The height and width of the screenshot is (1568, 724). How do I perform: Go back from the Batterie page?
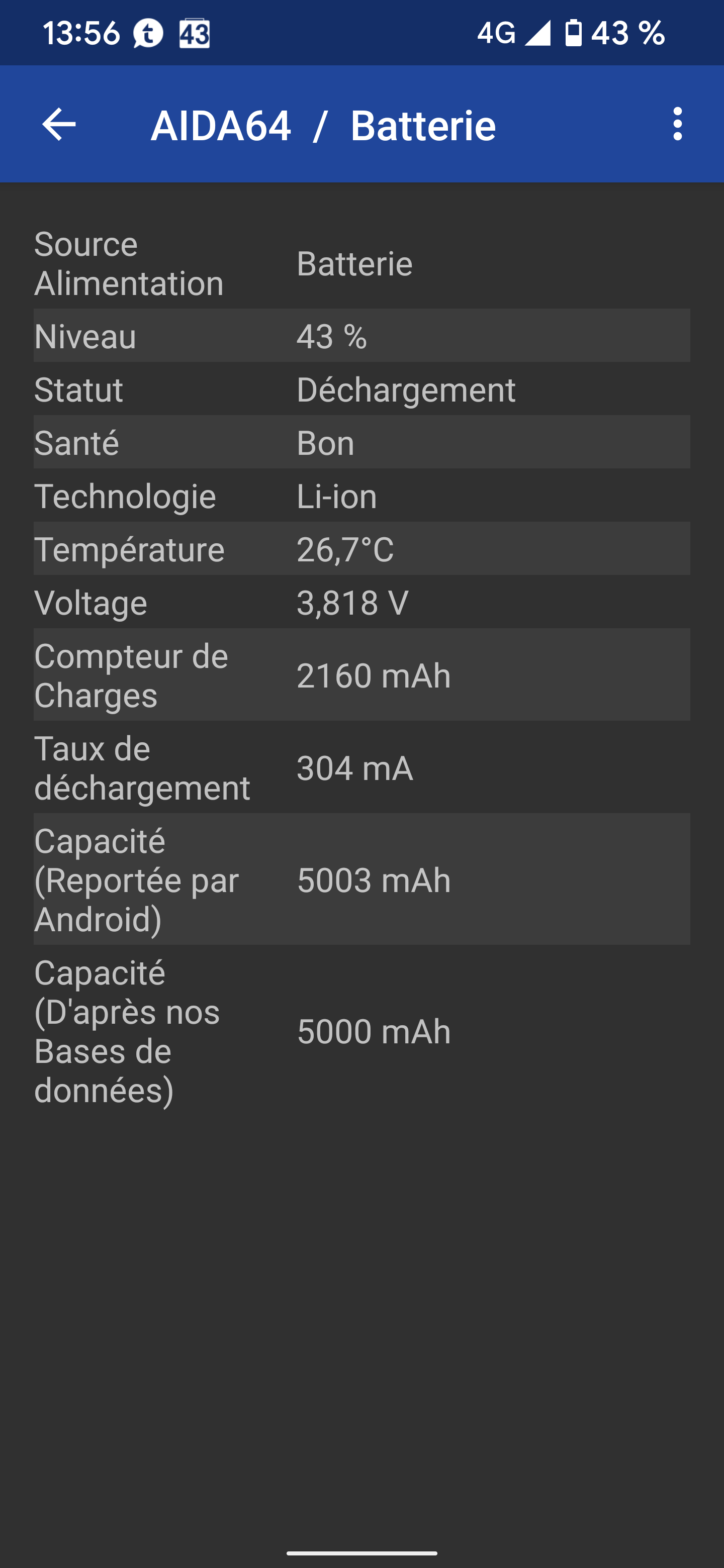click(59, 124)
